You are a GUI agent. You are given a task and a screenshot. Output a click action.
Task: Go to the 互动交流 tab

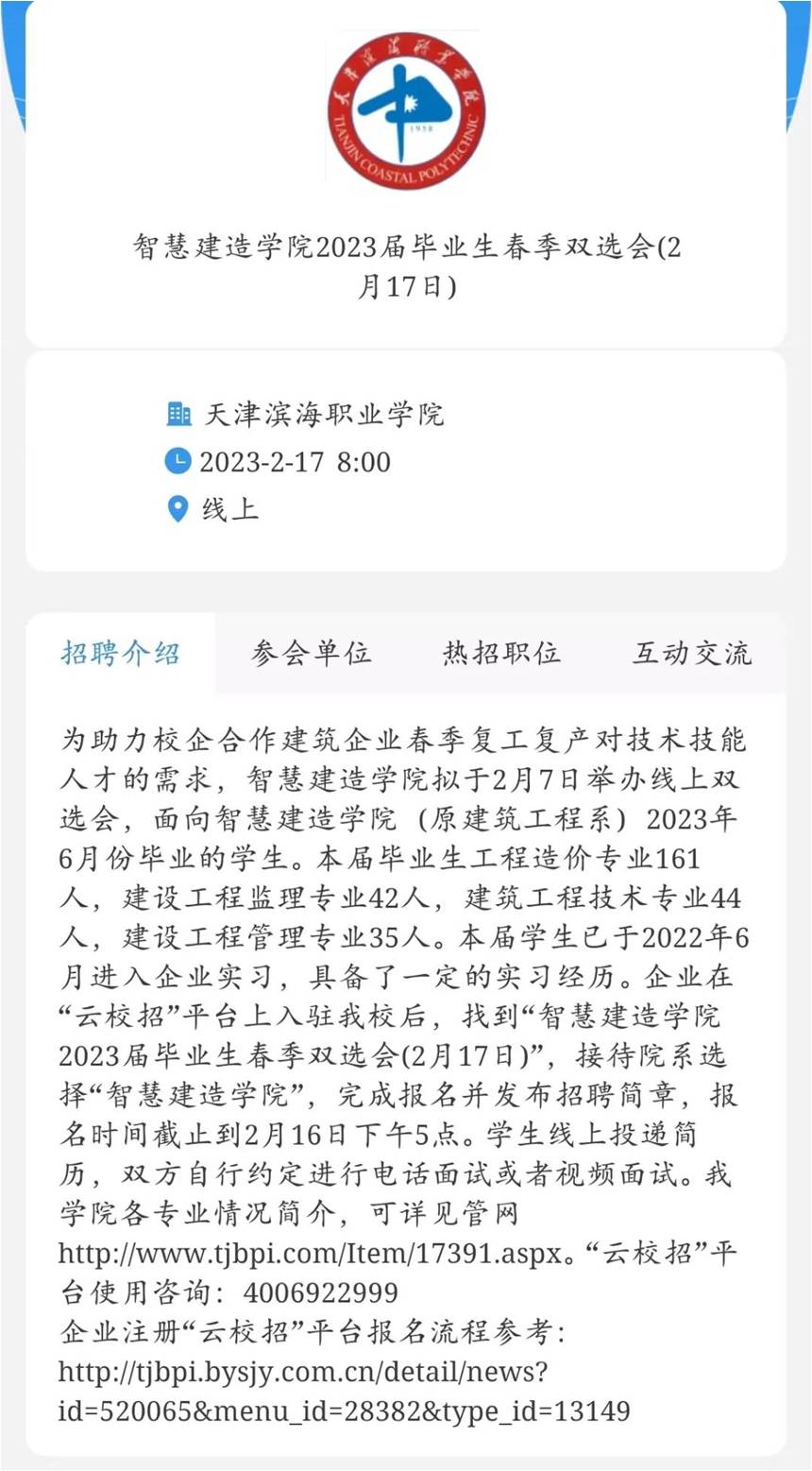tap(692, 653)
